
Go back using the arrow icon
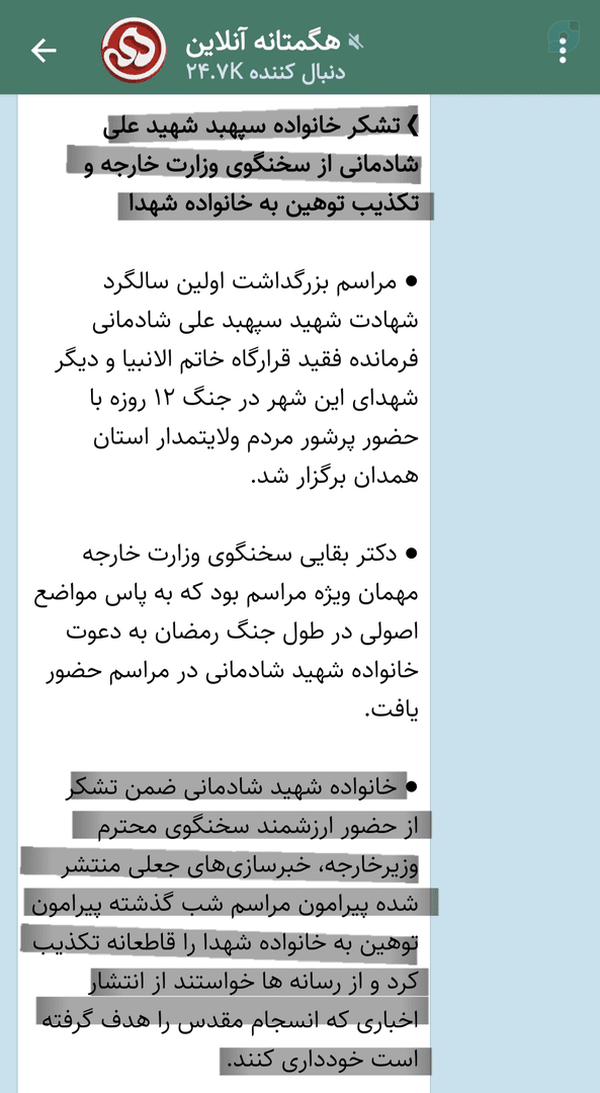pos(43,50)
